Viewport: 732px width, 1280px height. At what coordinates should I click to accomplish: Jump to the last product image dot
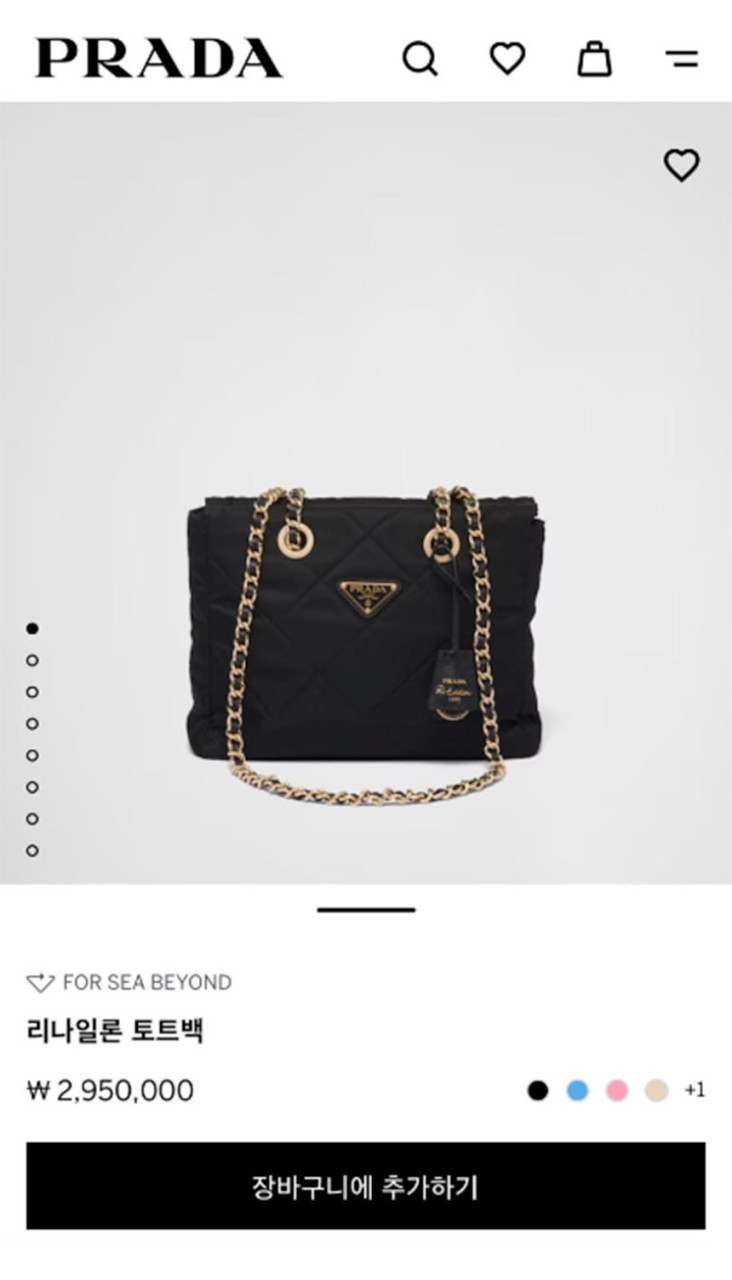32,851
